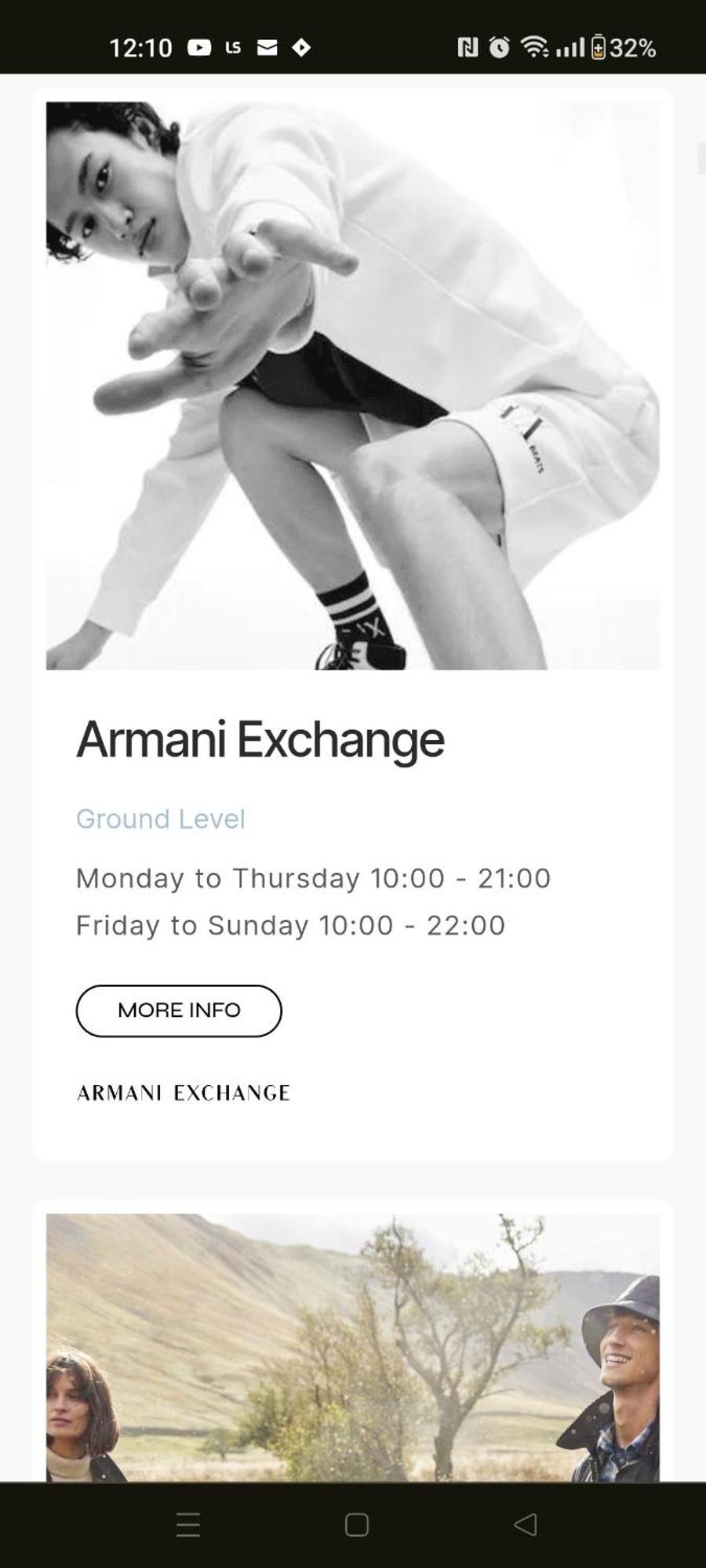Image resolution: width=706 pixels, height=1568 pixels.
Task: Open the Armani Exchange store photo
Action: coord(352,385)
